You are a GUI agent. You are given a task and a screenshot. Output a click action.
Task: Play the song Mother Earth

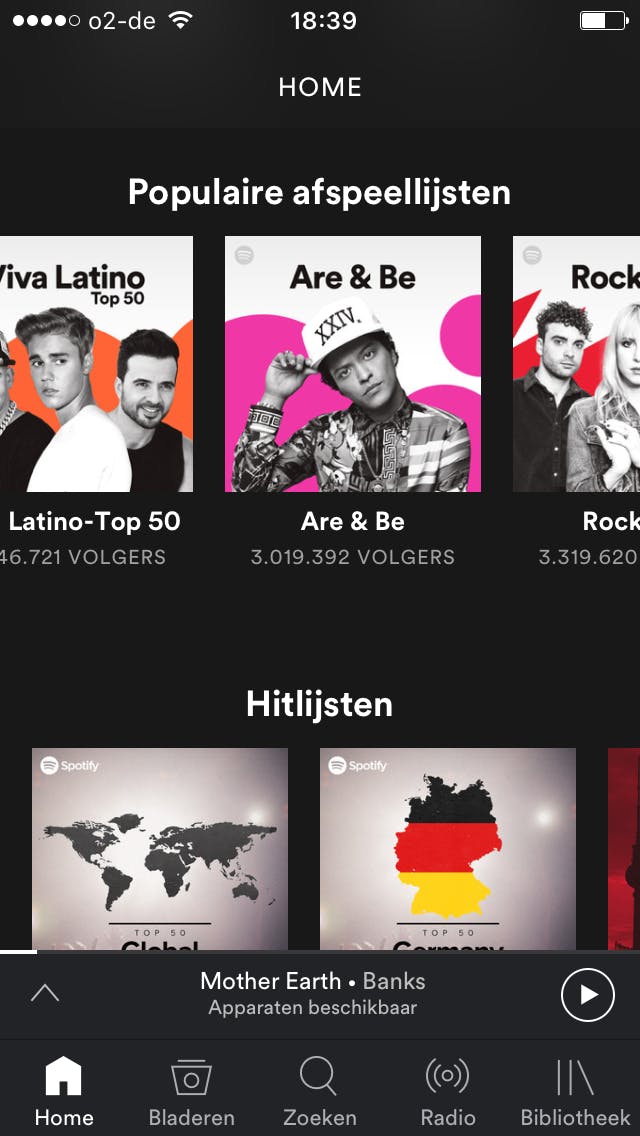point(587,995)
